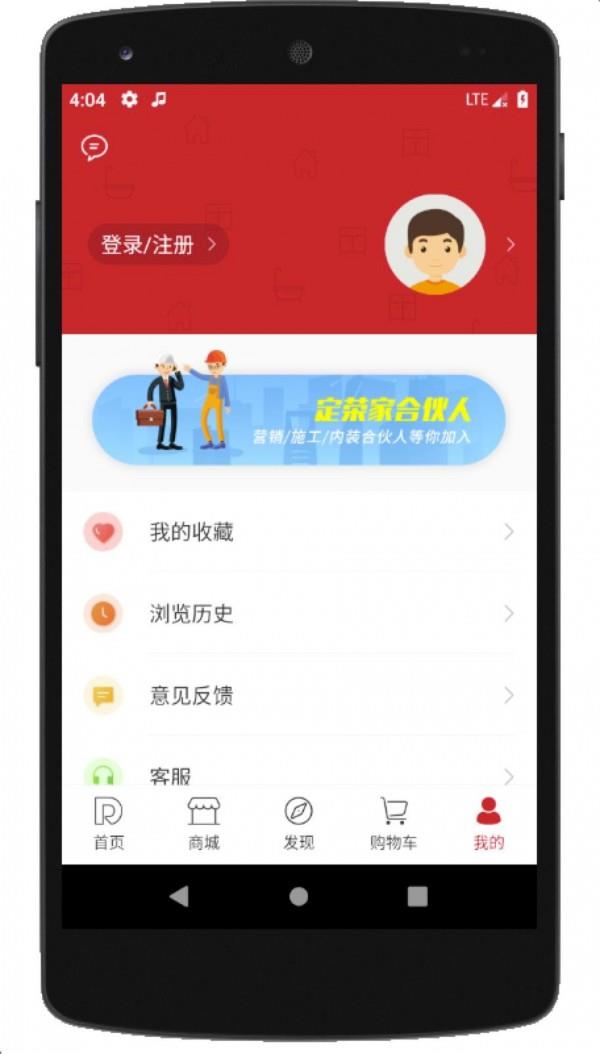
Task: Go to the 发现 discover tab
Action: point(299,823)
